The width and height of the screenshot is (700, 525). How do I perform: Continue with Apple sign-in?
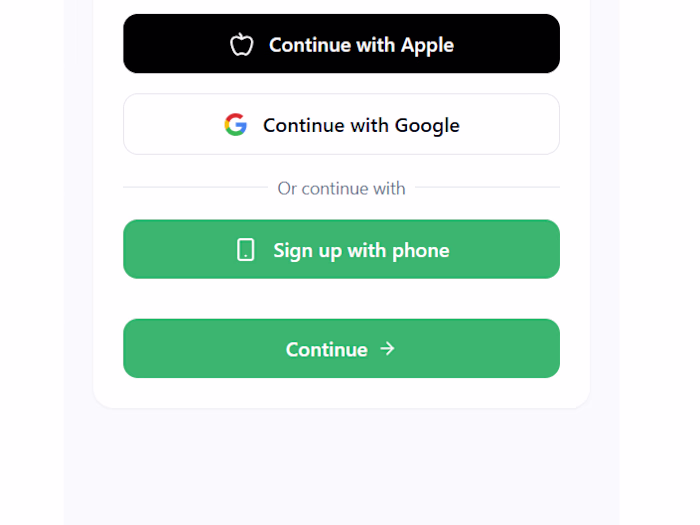(x=341, y=44)
